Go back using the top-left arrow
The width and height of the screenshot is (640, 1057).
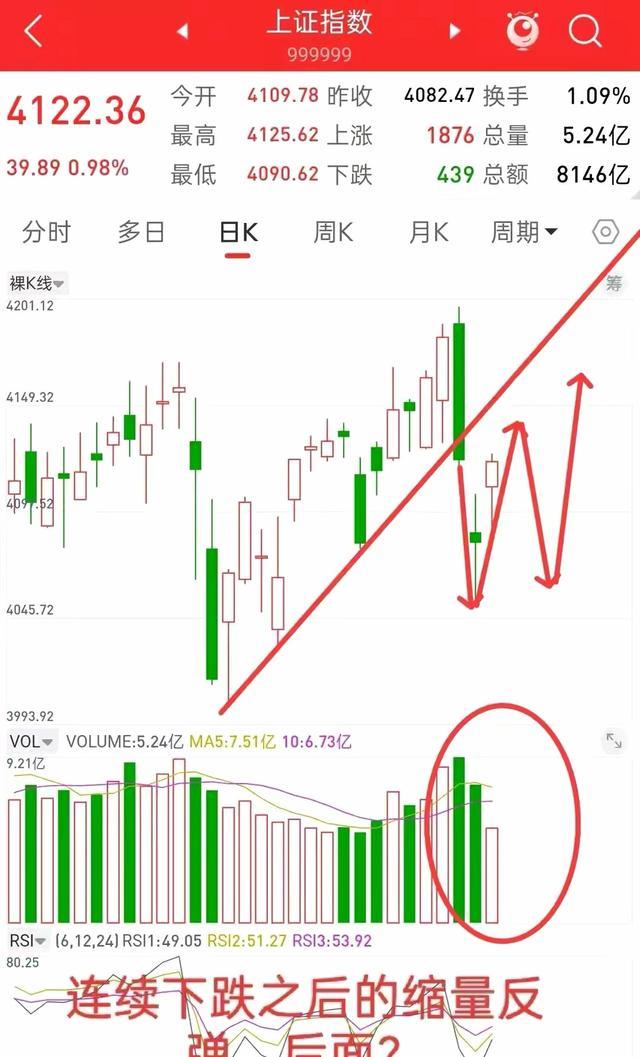[33, 32]
